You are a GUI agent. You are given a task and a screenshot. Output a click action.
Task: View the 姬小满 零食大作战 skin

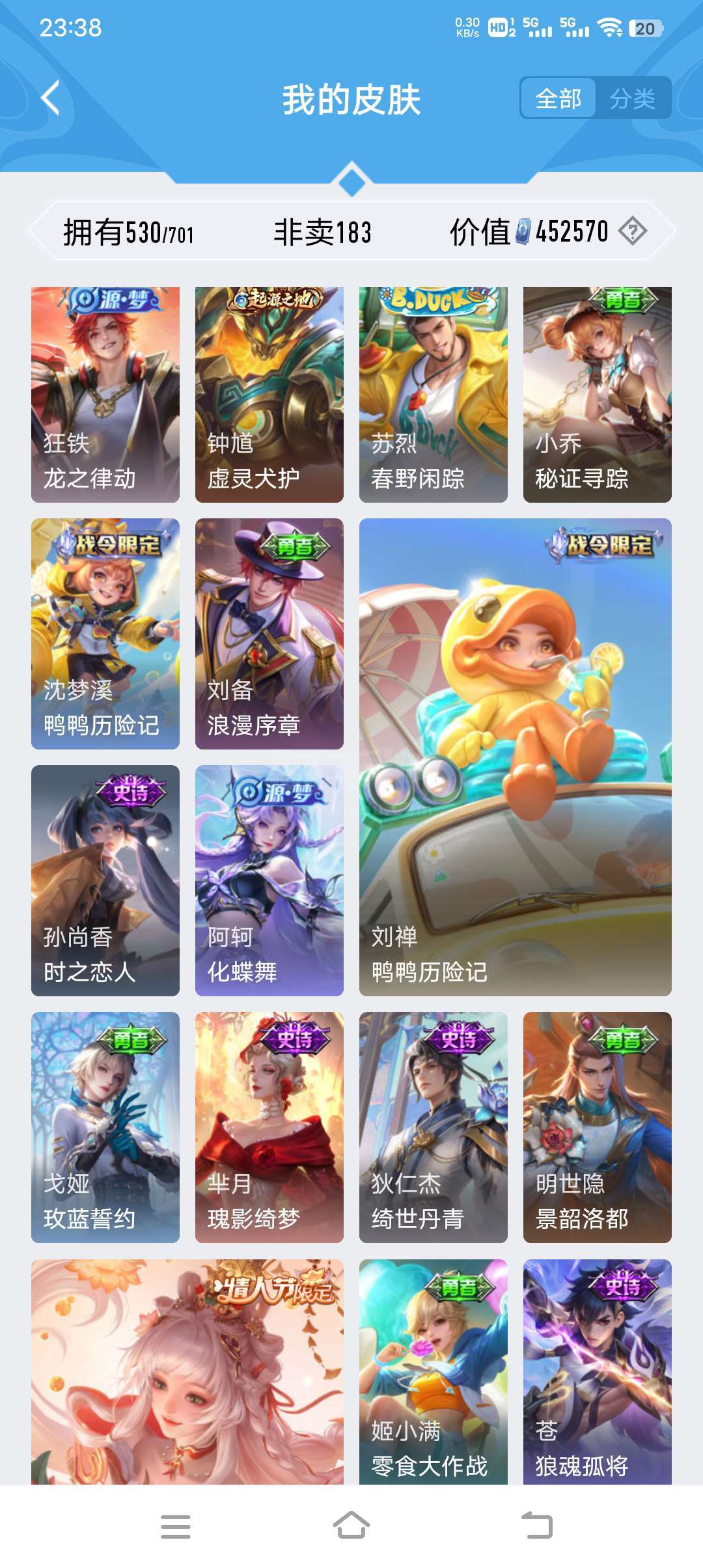point(434,1372)
